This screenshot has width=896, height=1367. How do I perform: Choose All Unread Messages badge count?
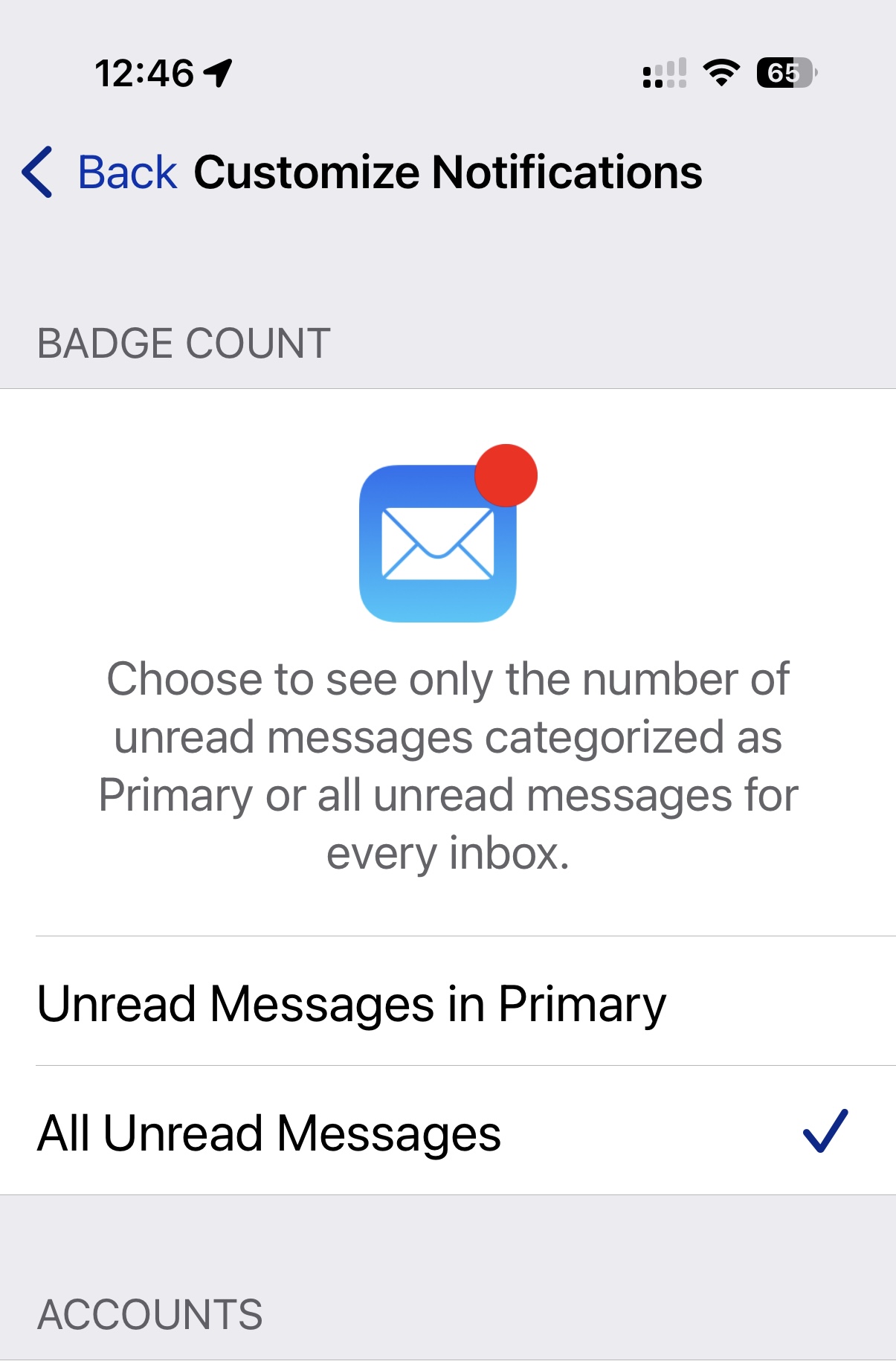(269, 1133)
